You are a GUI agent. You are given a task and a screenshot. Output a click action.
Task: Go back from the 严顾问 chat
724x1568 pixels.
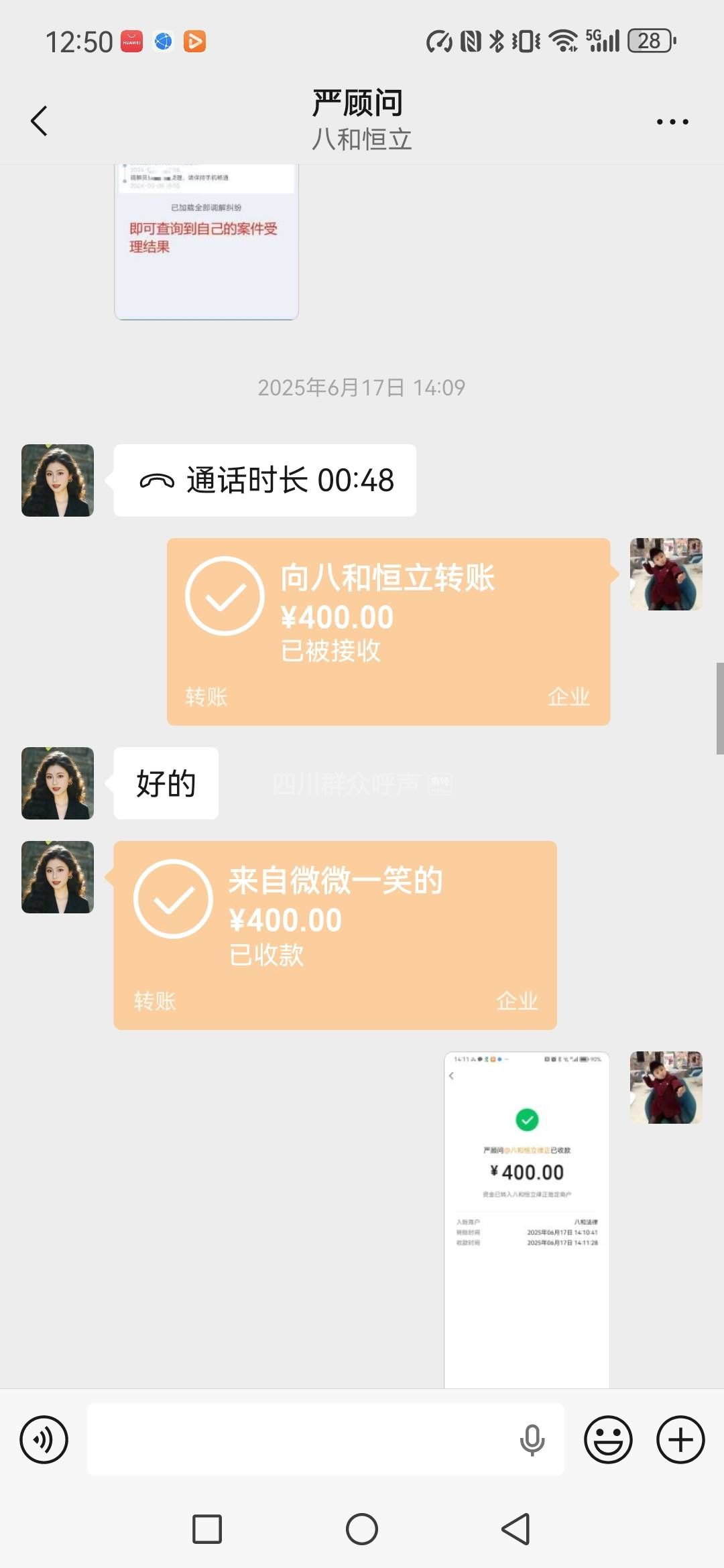tap(40, 121)
